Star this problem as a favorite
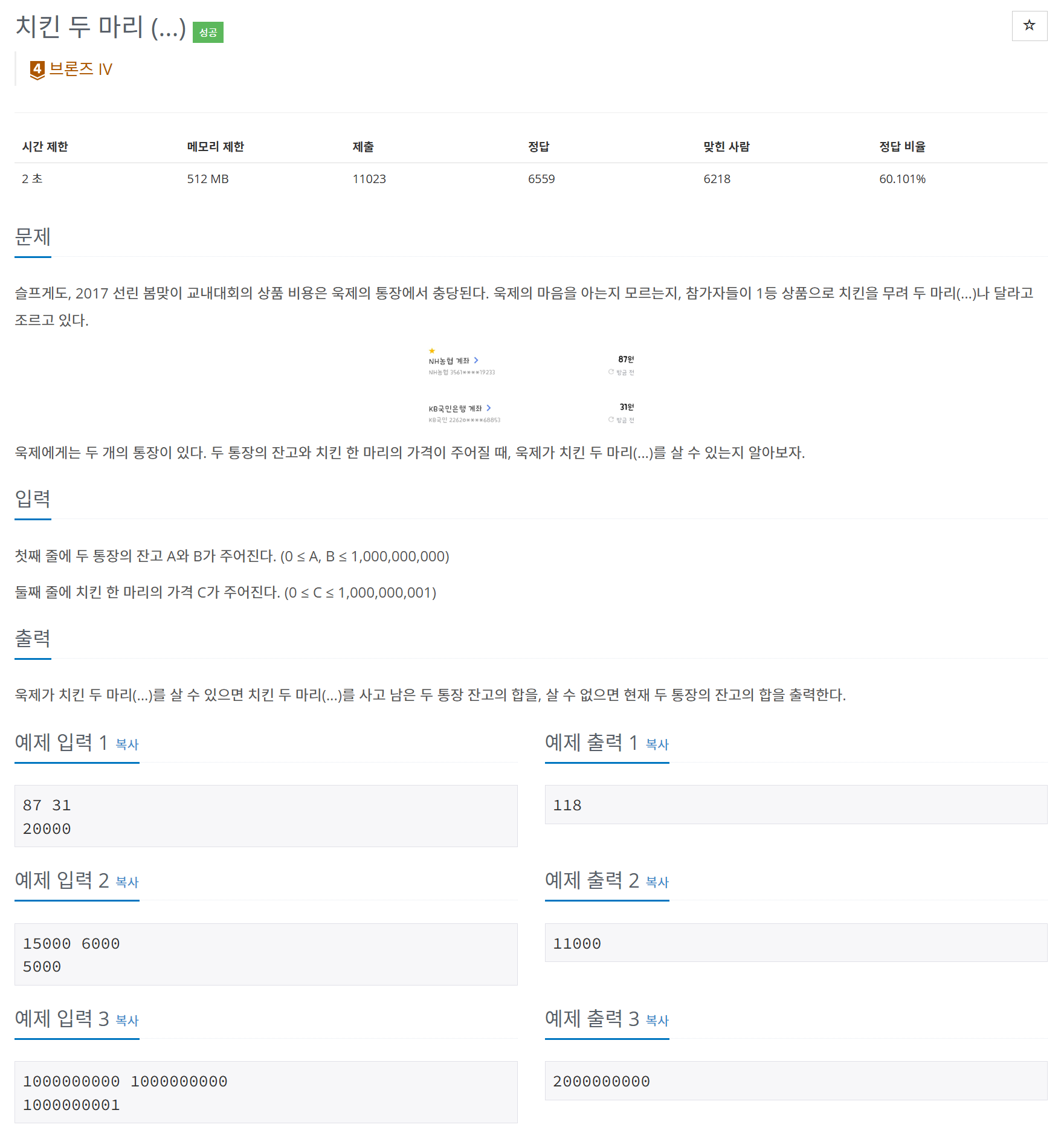Viewport: 1064px width, 1136px height. [1029, 25]
